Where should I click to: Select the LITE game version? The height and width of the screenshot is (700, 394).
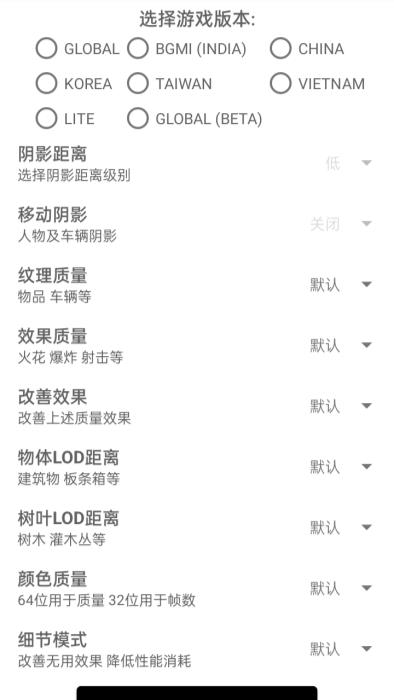point(66,119)
